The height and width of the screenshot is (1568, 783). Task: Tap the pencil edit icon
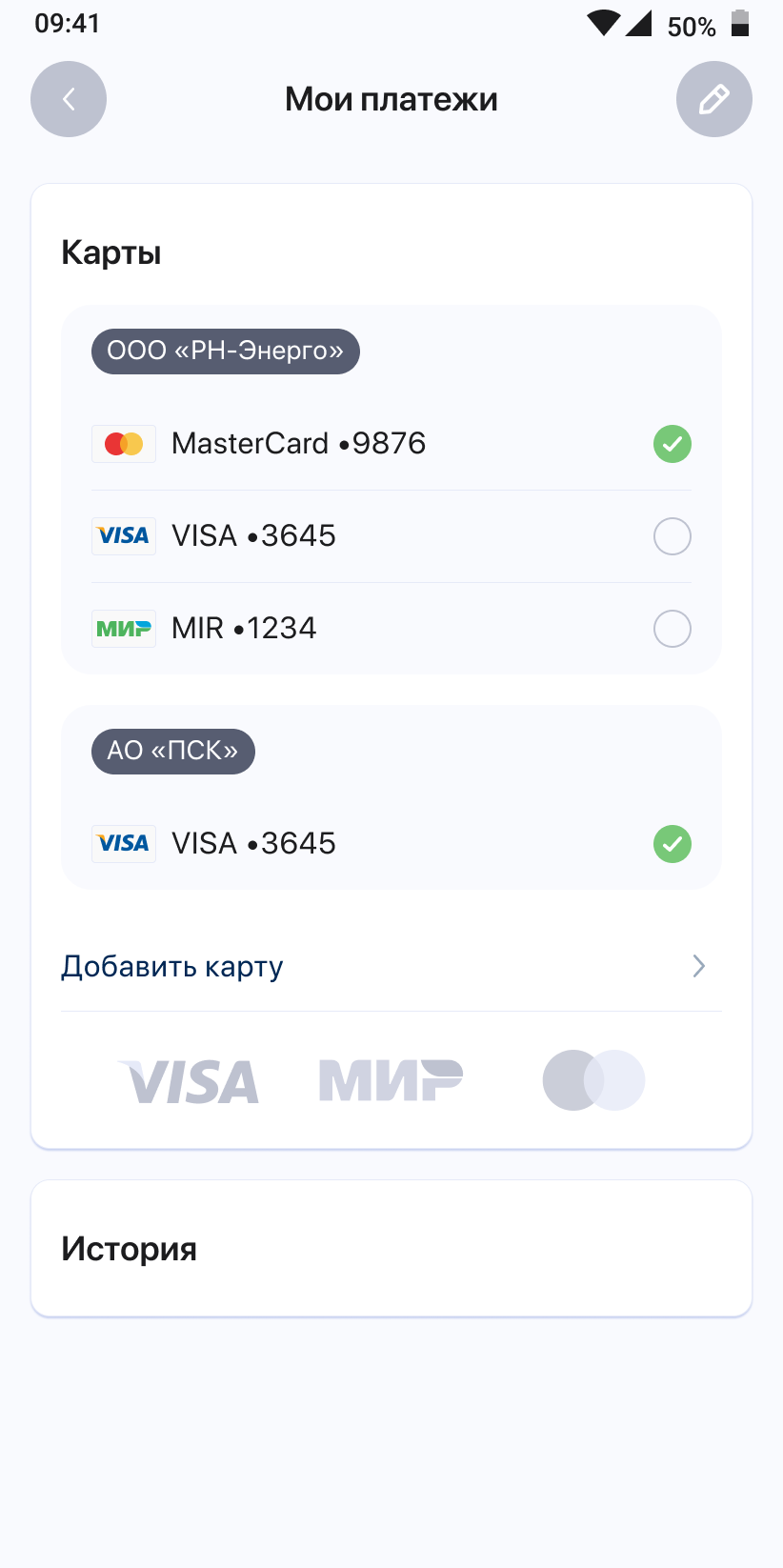[713, 99]
